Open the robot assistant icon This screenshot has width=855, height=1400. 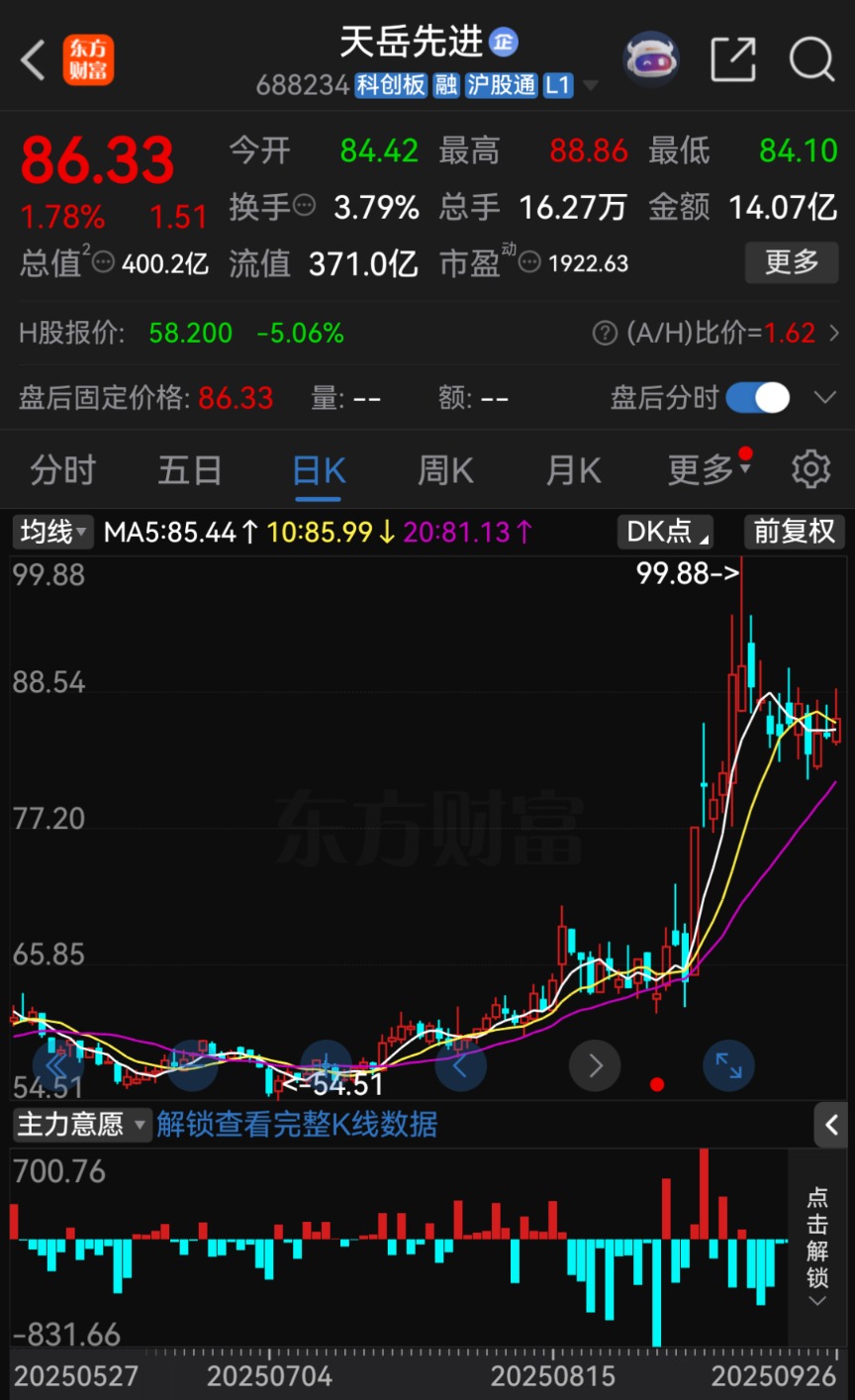click(650, 59)
